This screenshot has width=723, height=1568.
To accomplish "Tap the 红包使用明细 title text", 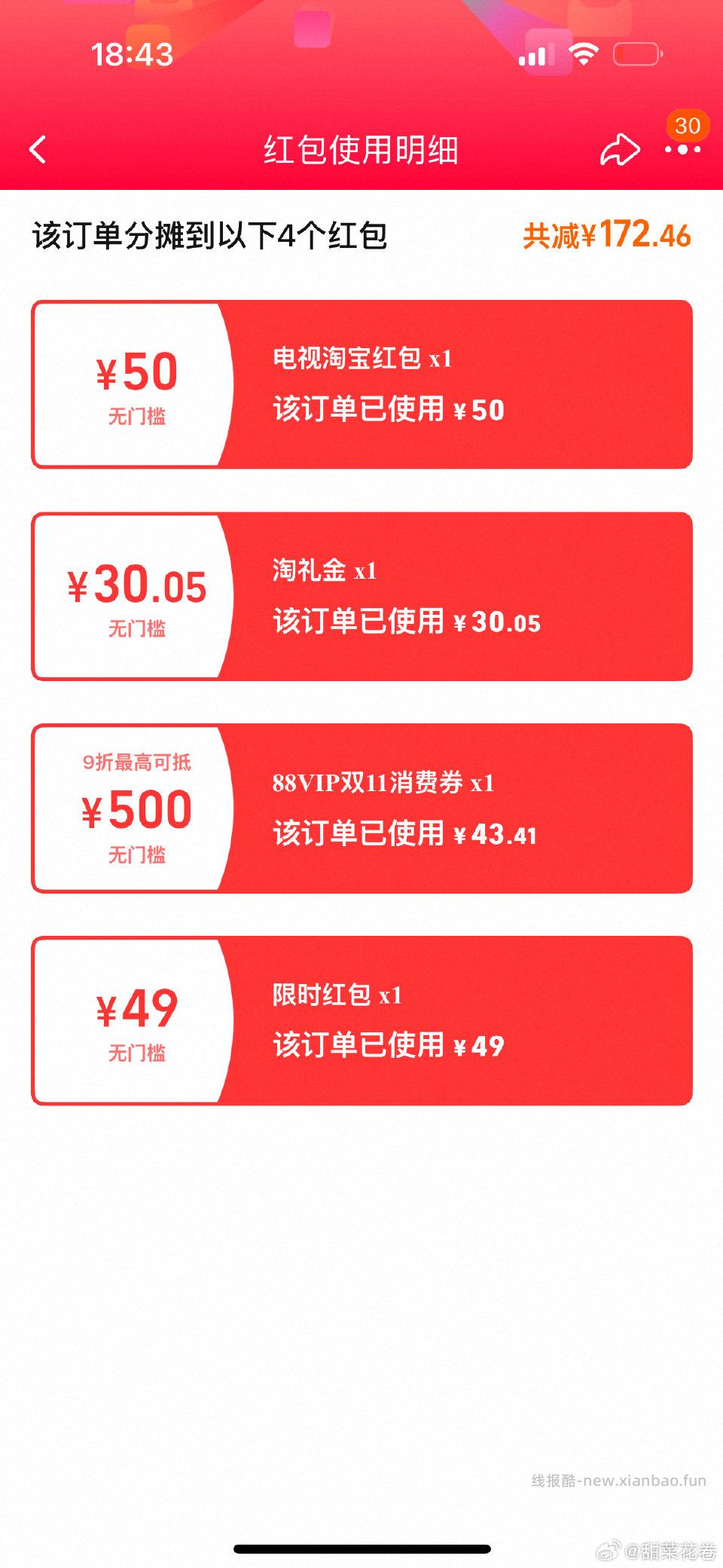I will coord(361,149).
